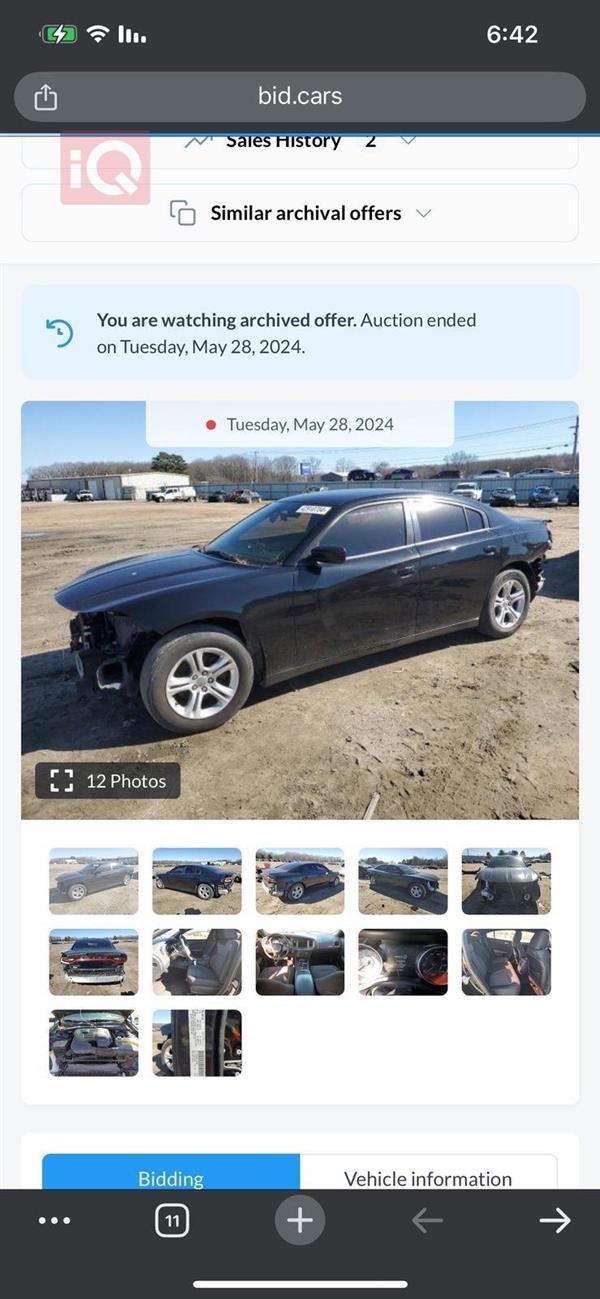This screenshot has height=1299, width=600.
Task: Switch to the Vehicle information tab
Action: coord(428,1178)
